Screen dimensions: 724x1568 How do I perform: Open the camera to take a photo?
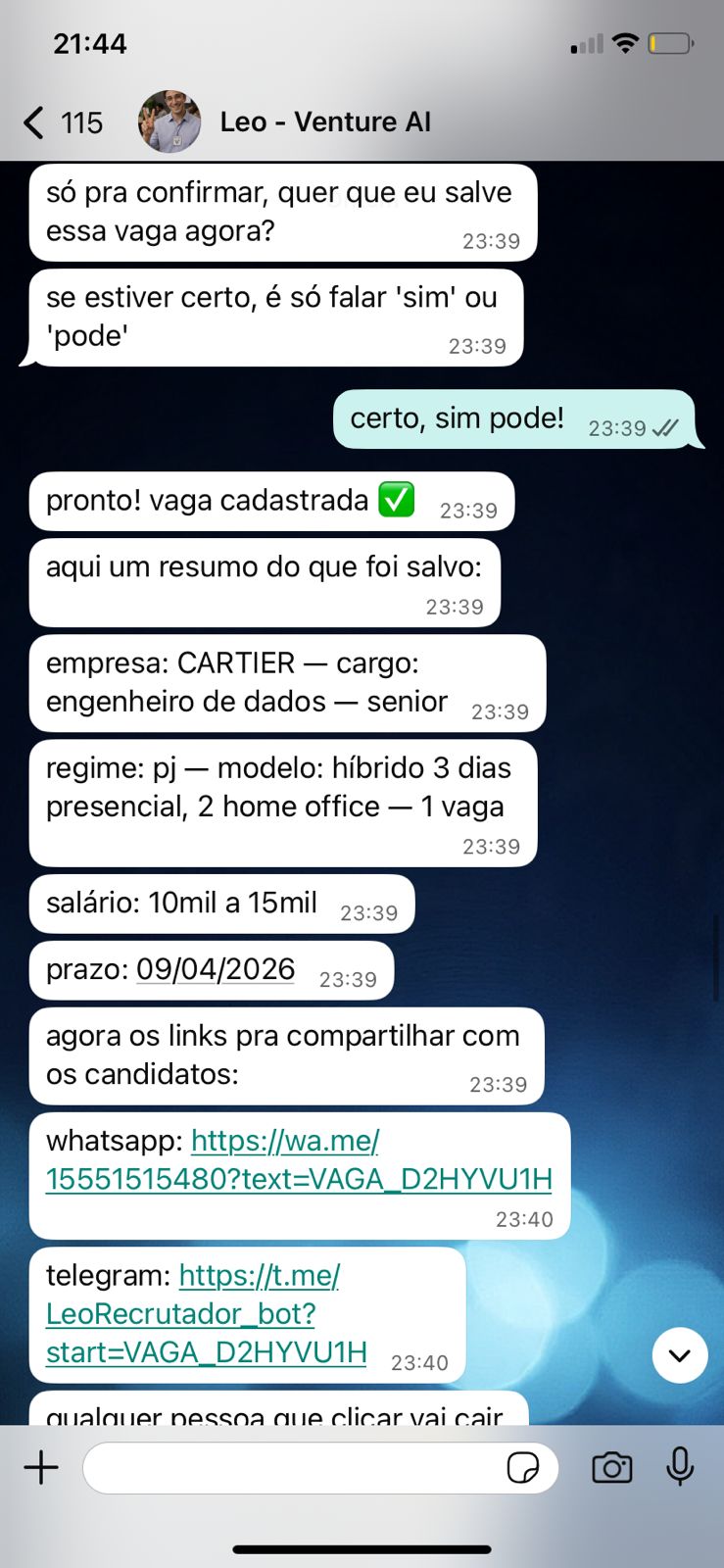pos(611,1467)
